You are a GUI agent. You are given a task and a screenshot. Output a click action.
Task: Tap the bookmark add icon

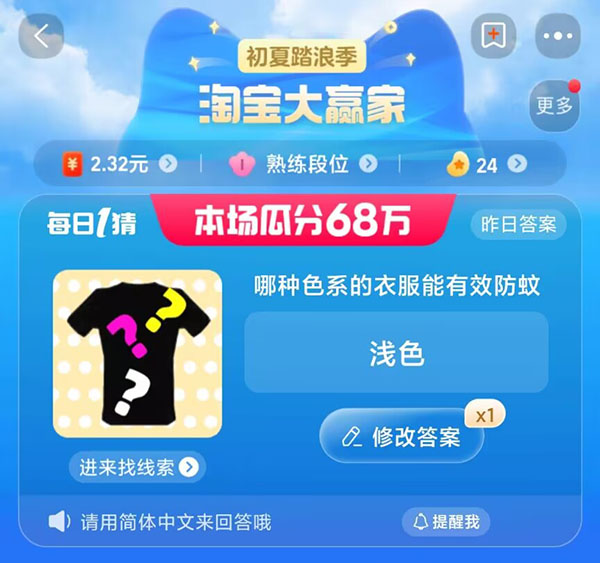pos(494,37)
